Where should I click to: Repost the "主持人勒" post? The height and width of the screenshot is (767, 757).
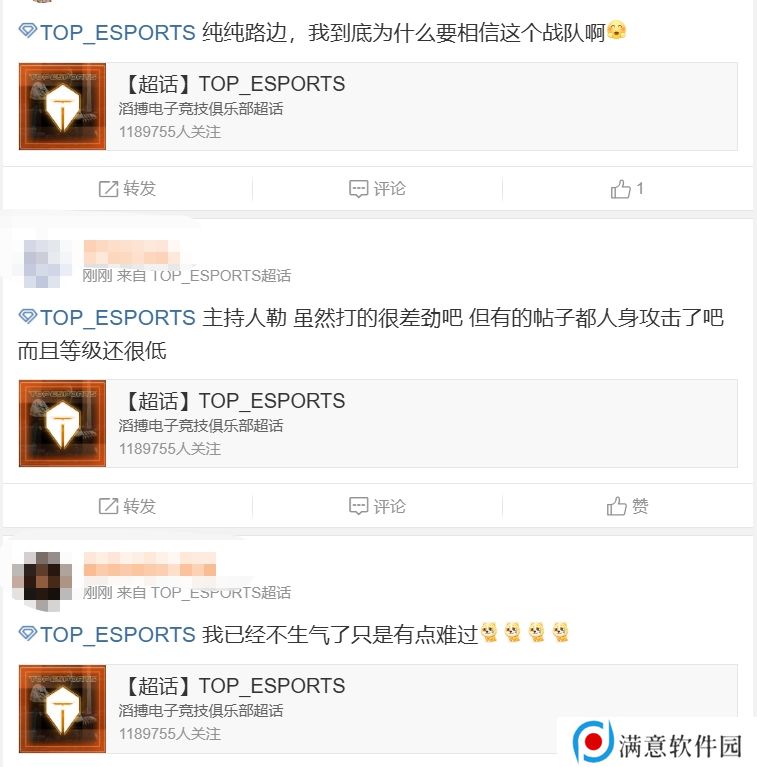(x=127, y=506)
